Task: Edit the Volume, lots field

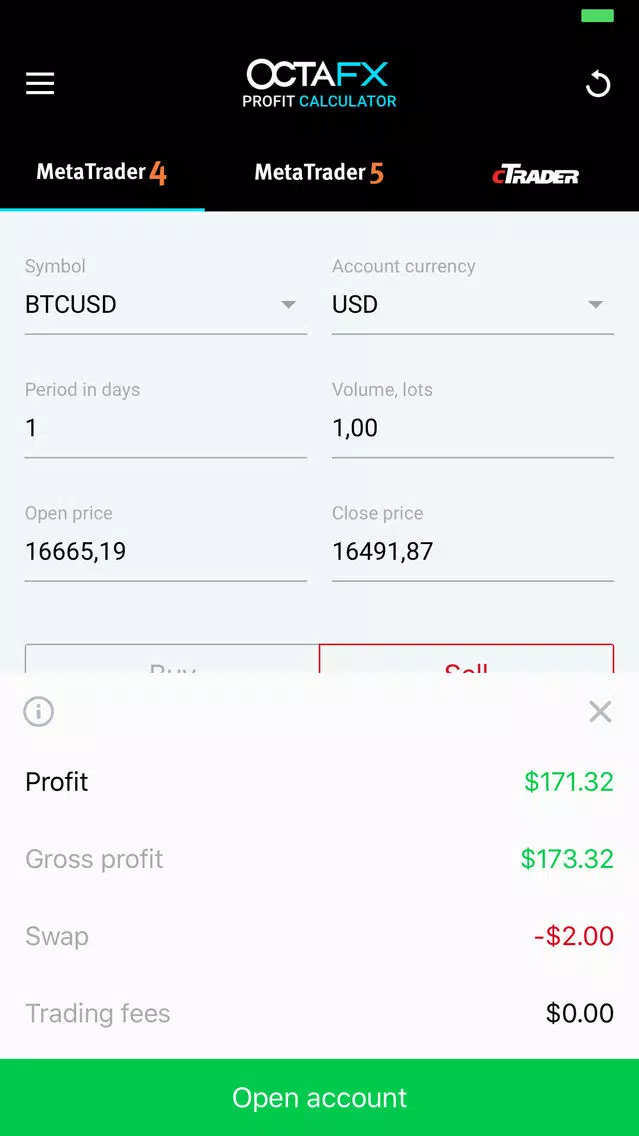Action: tap(473, 428)
